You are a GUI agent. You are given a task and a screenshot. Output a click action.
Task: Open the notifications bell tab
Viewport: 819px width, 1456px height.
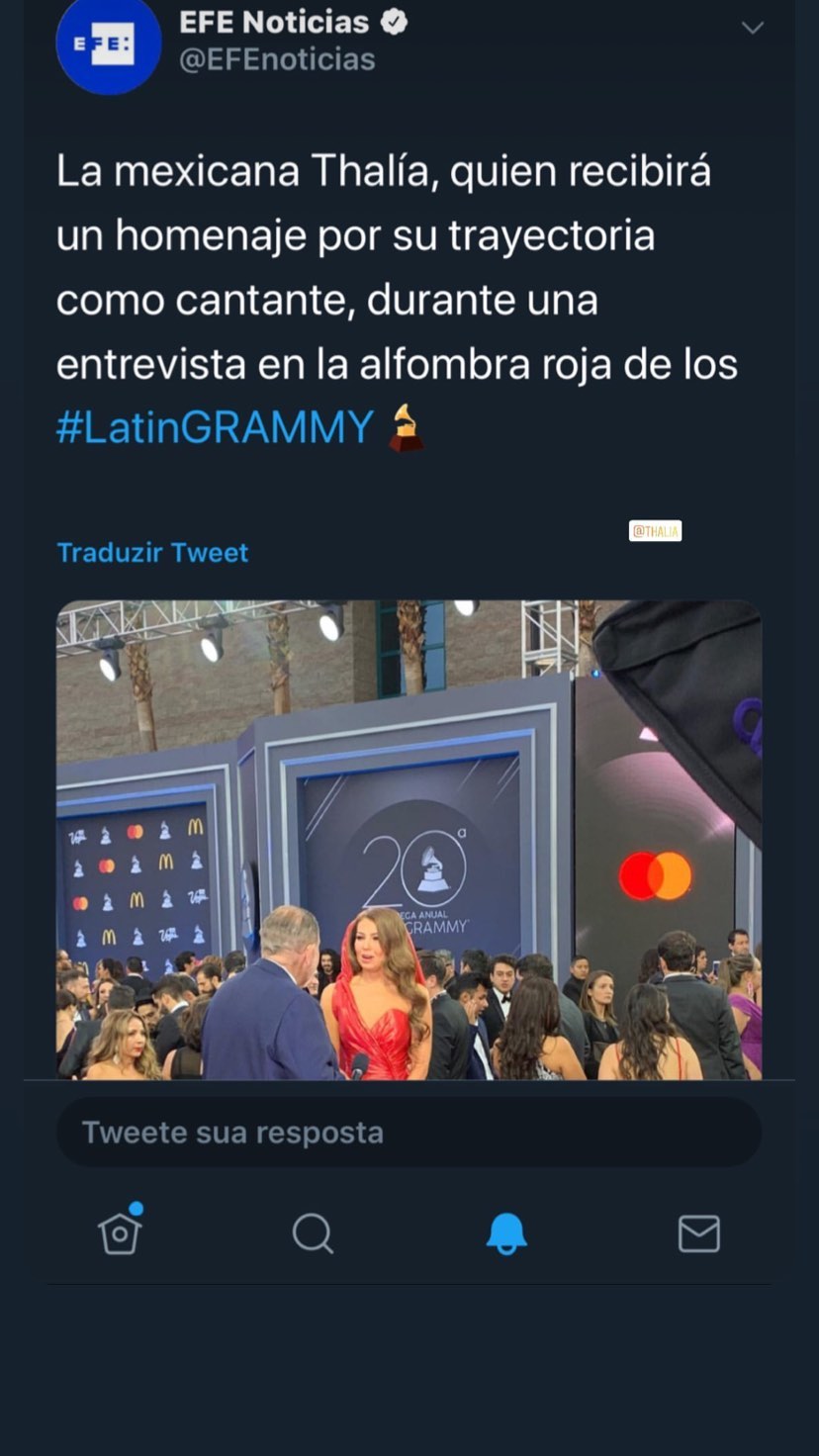coord(505,1233)
